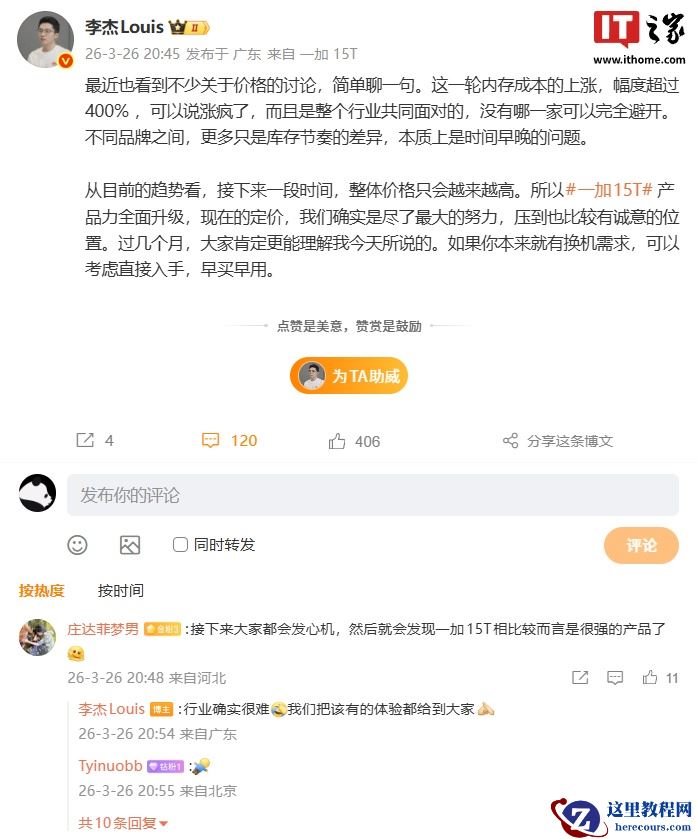Viewport: 697px width, 839px height.
Task: Check the 同时转发 checkbox
Action: pos(181,545)
